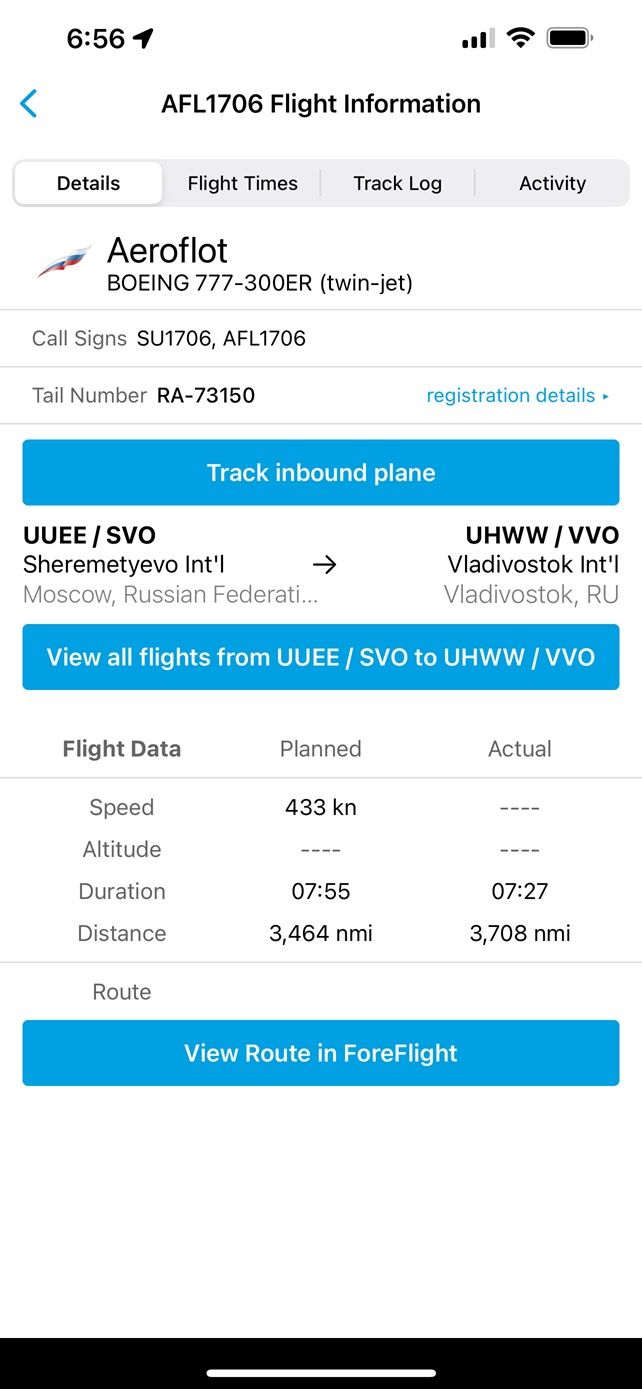Switch to the Flight Times tab

[x=243, y=183]
